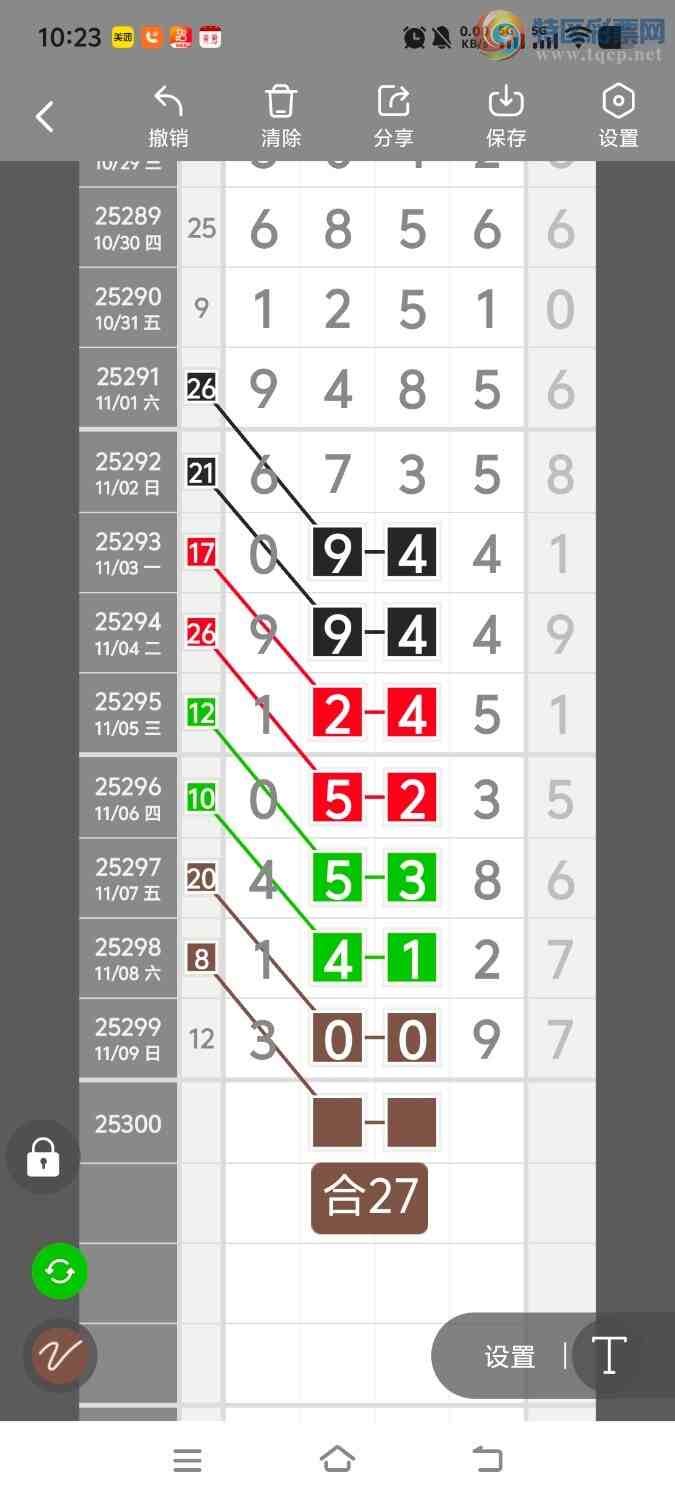
Task: Open the recent apps menu
Action: [x=187, y=1460]
